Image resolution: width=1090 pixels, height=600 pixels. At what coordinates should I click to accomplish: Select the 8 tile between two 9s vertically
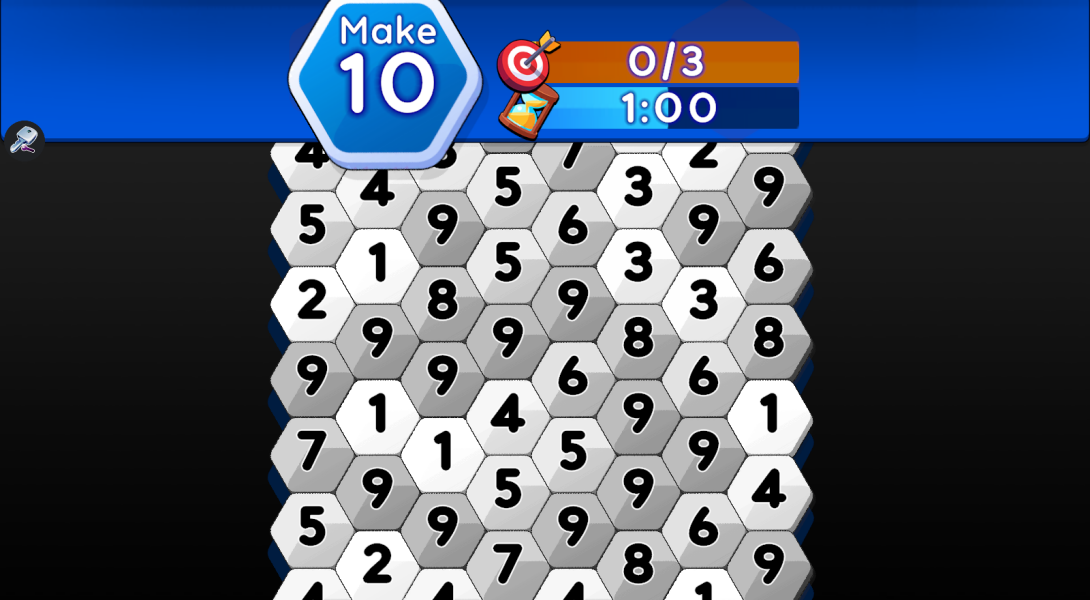(442, 300)
